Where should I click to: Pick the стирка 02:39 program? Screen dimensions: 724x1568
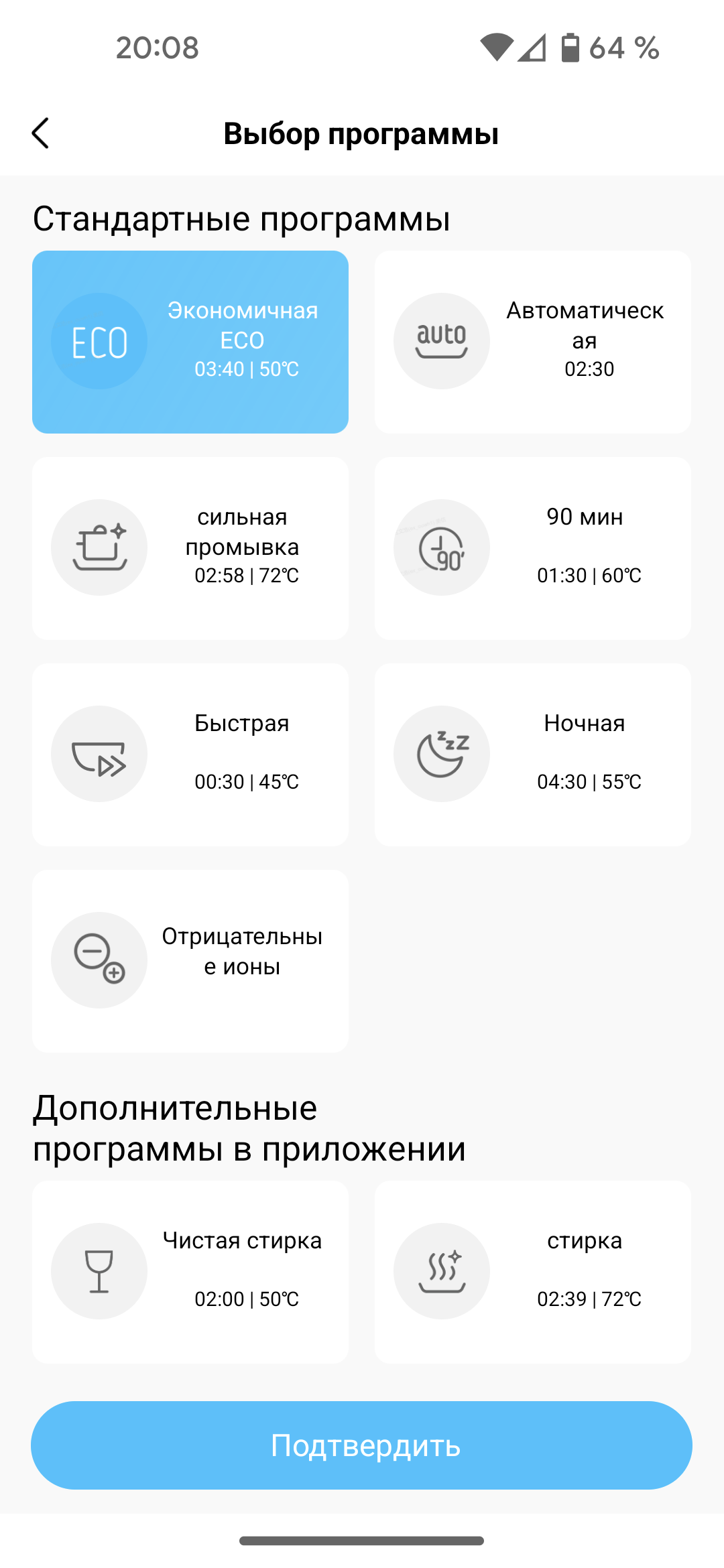(x=532, y=1272)
